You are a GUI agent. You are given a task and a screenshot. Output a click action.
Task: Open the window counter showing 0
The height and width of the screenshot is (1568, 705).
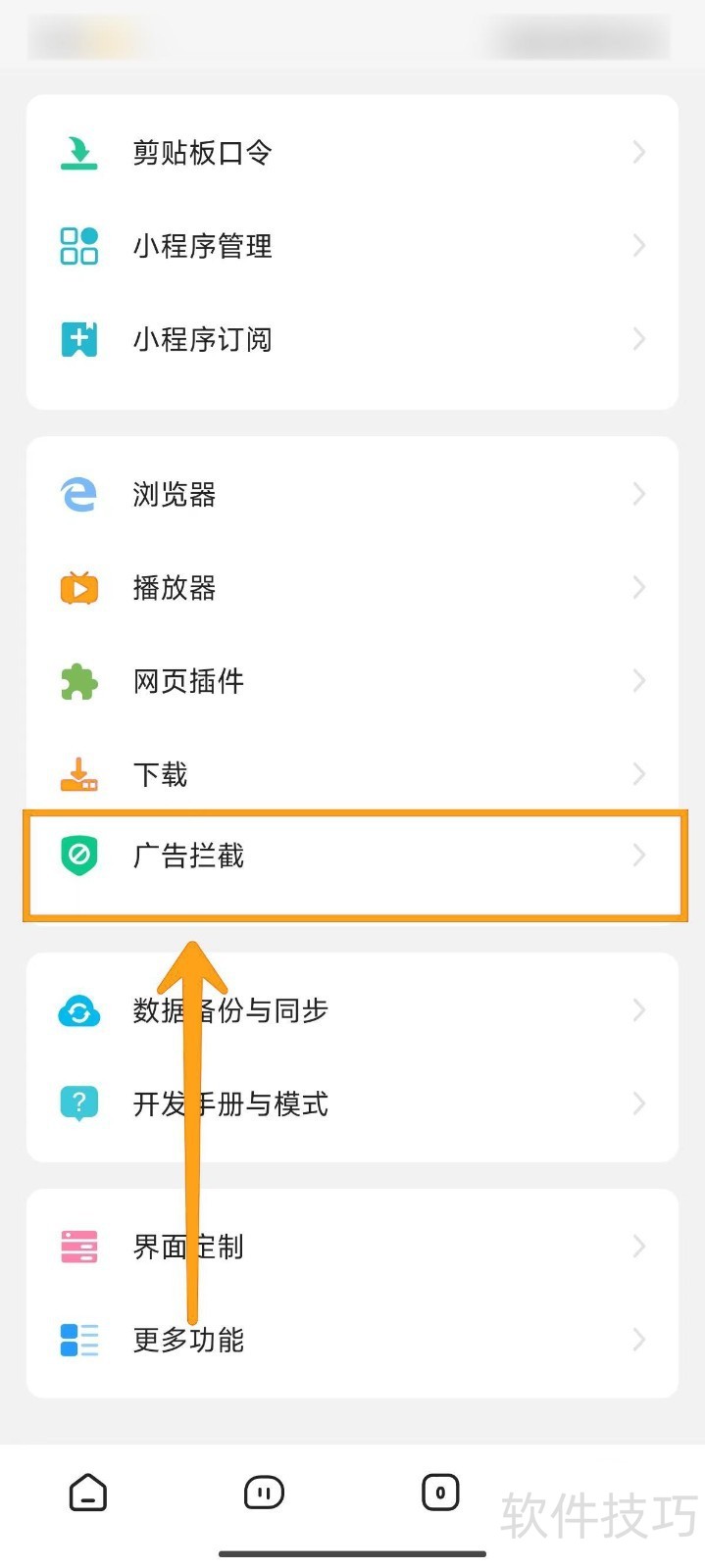click(440, 1493)
